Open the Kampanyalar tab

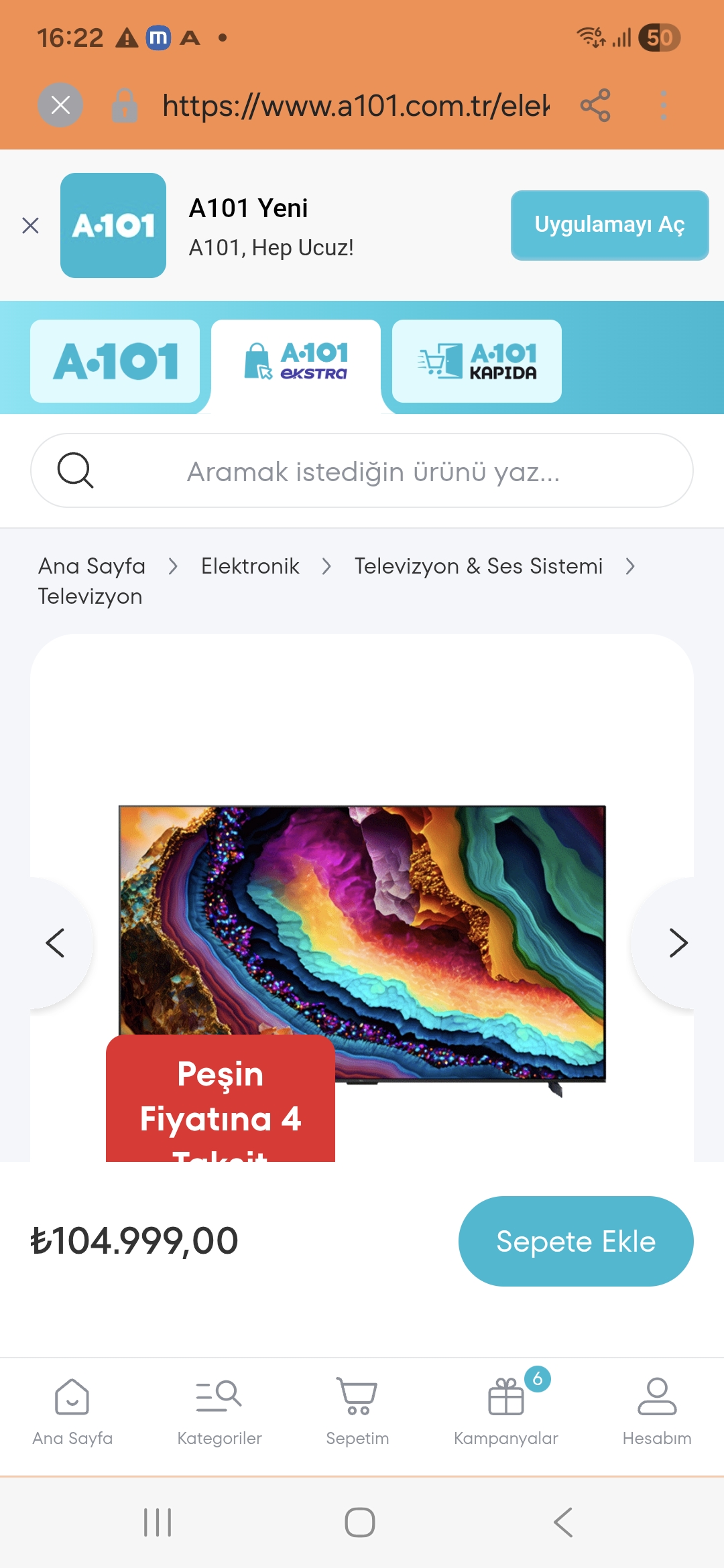coord(506,1411)
